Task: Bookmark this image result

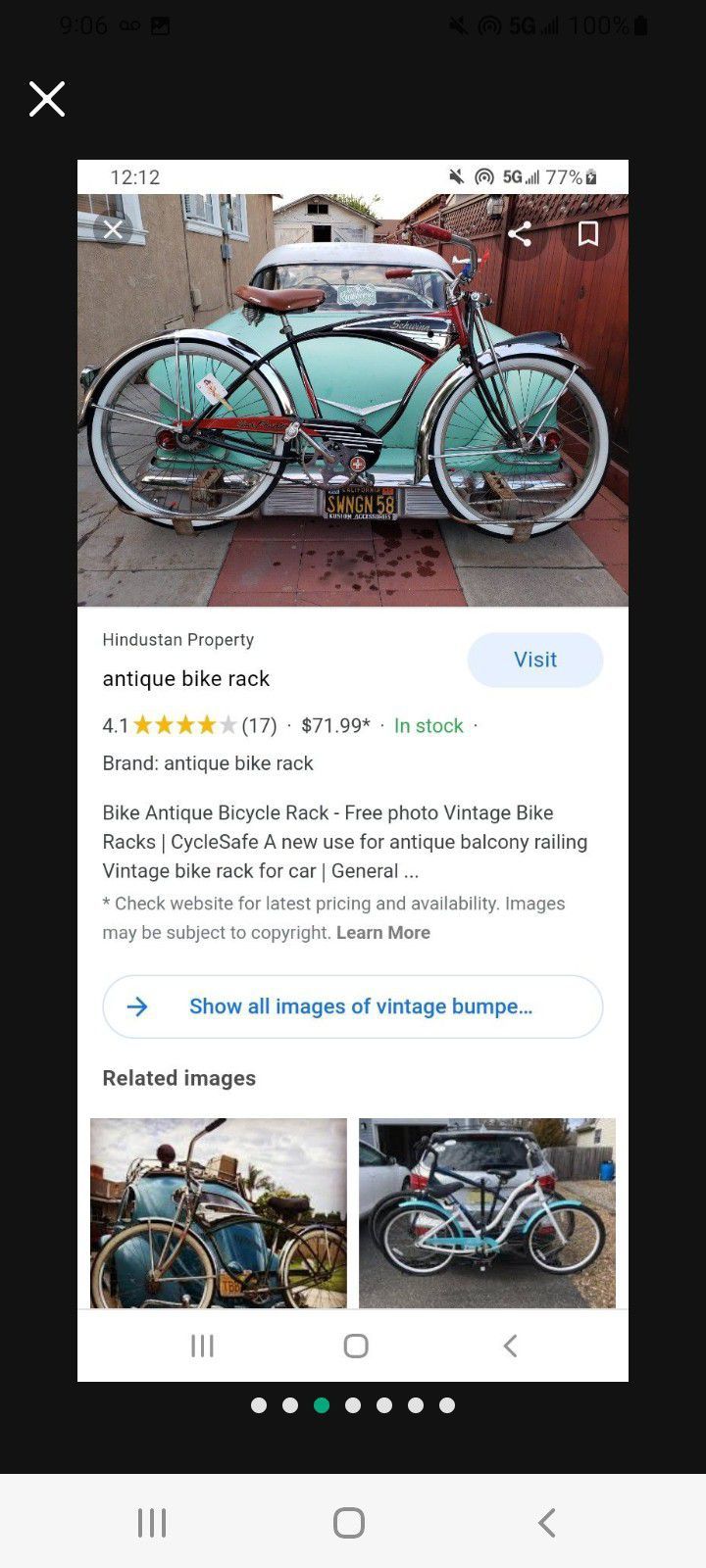Action: pos(587,233)
